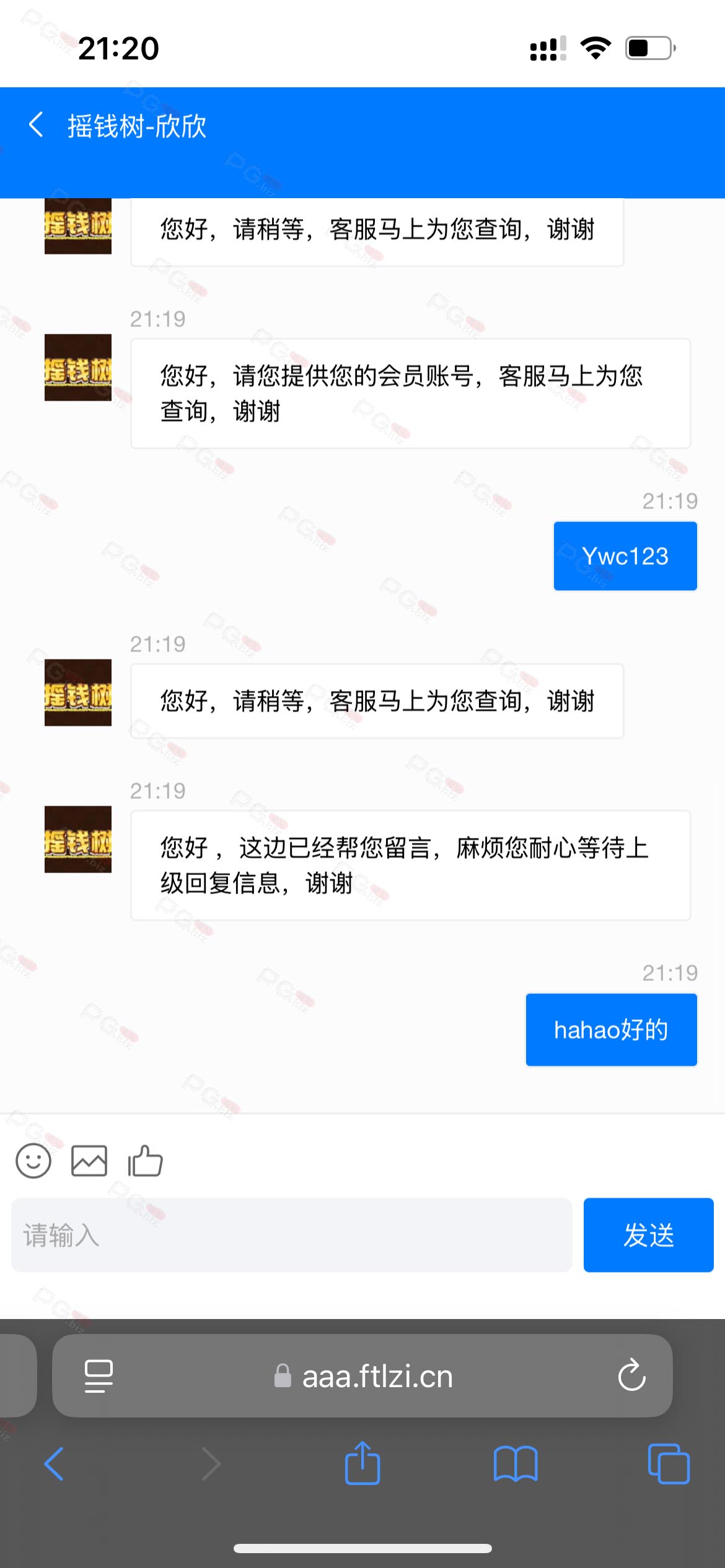The width and height of the screenshot is (725, 1568).
Task: Open the emoji picker
Action: click(33, 1161)
